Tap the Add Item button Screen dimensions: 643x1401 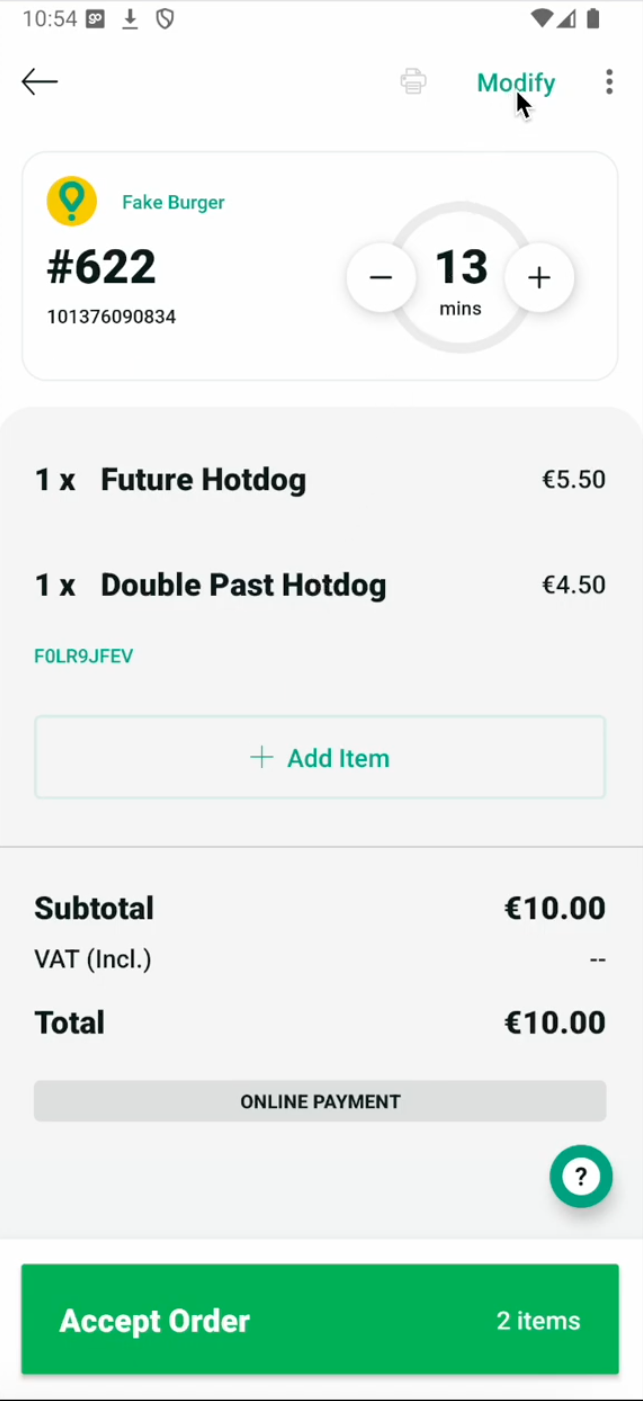click(320, 757)
